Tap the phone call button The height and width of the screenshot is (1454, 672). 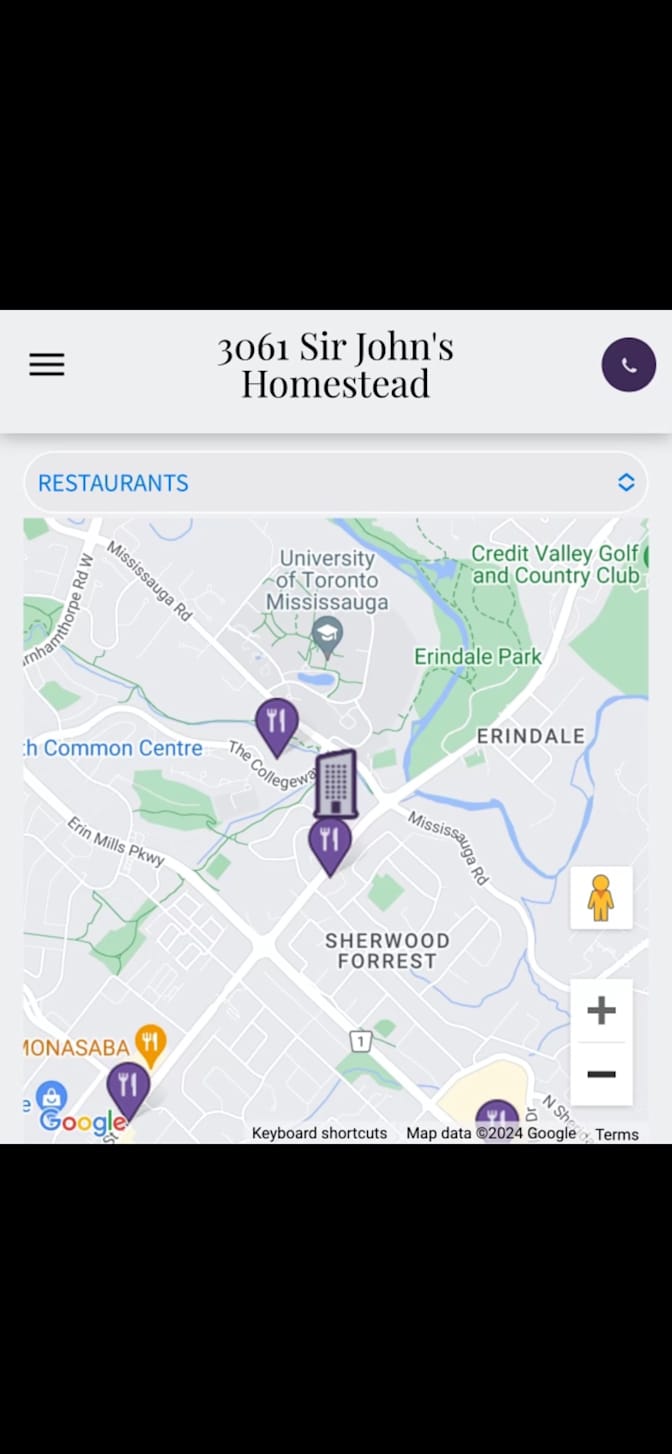coord(628,365)
